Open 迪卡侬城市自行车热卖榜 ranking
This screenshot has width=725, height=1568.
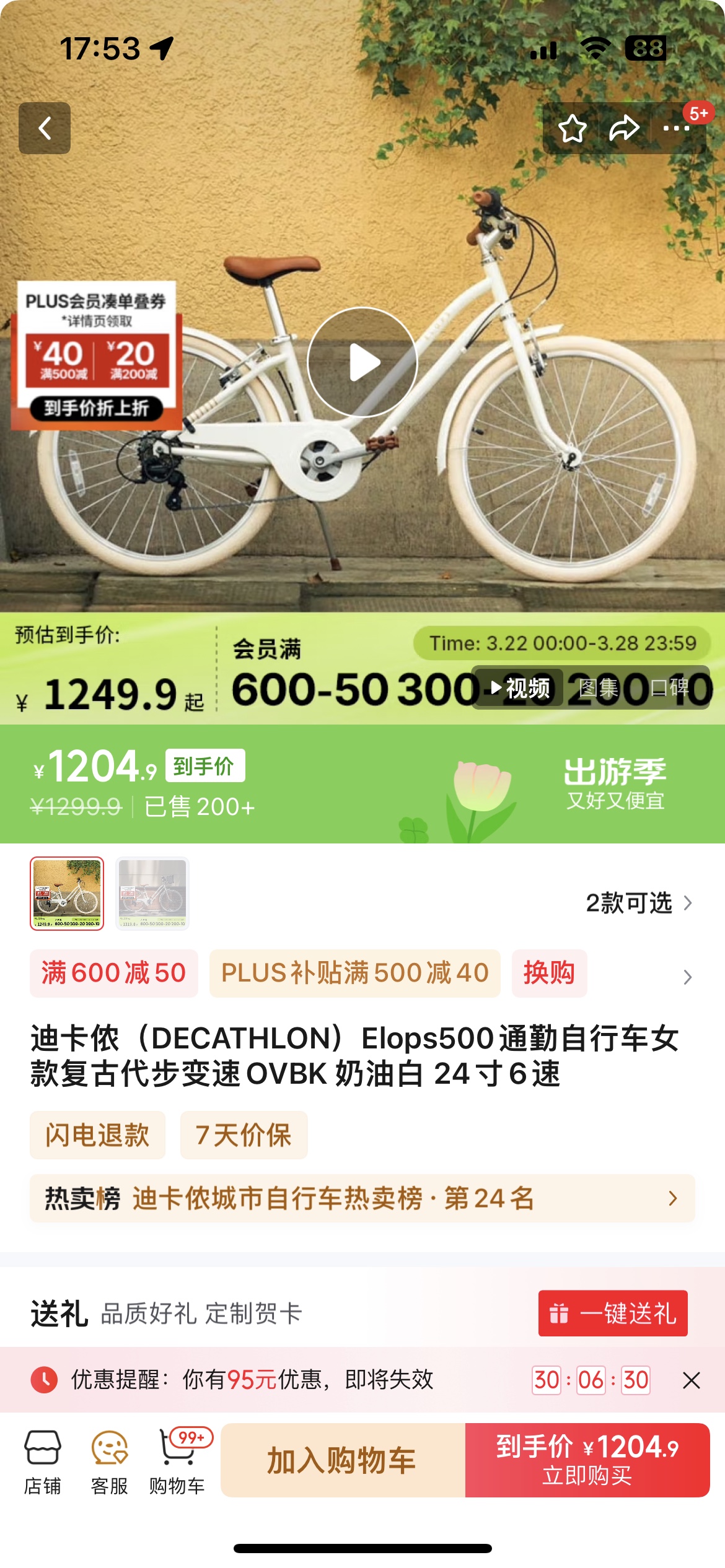pos(362,1198)
